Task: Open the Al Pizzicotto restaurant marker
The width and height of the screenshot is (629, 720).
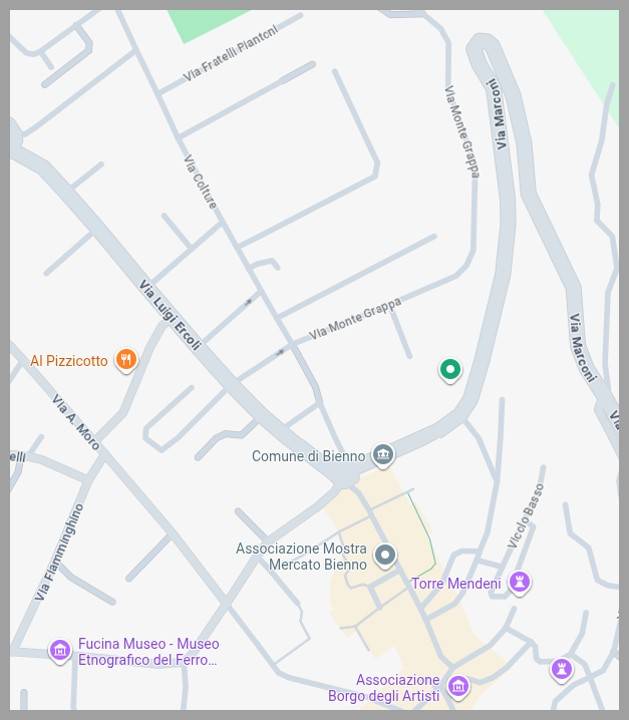Action: coord(126,360)
